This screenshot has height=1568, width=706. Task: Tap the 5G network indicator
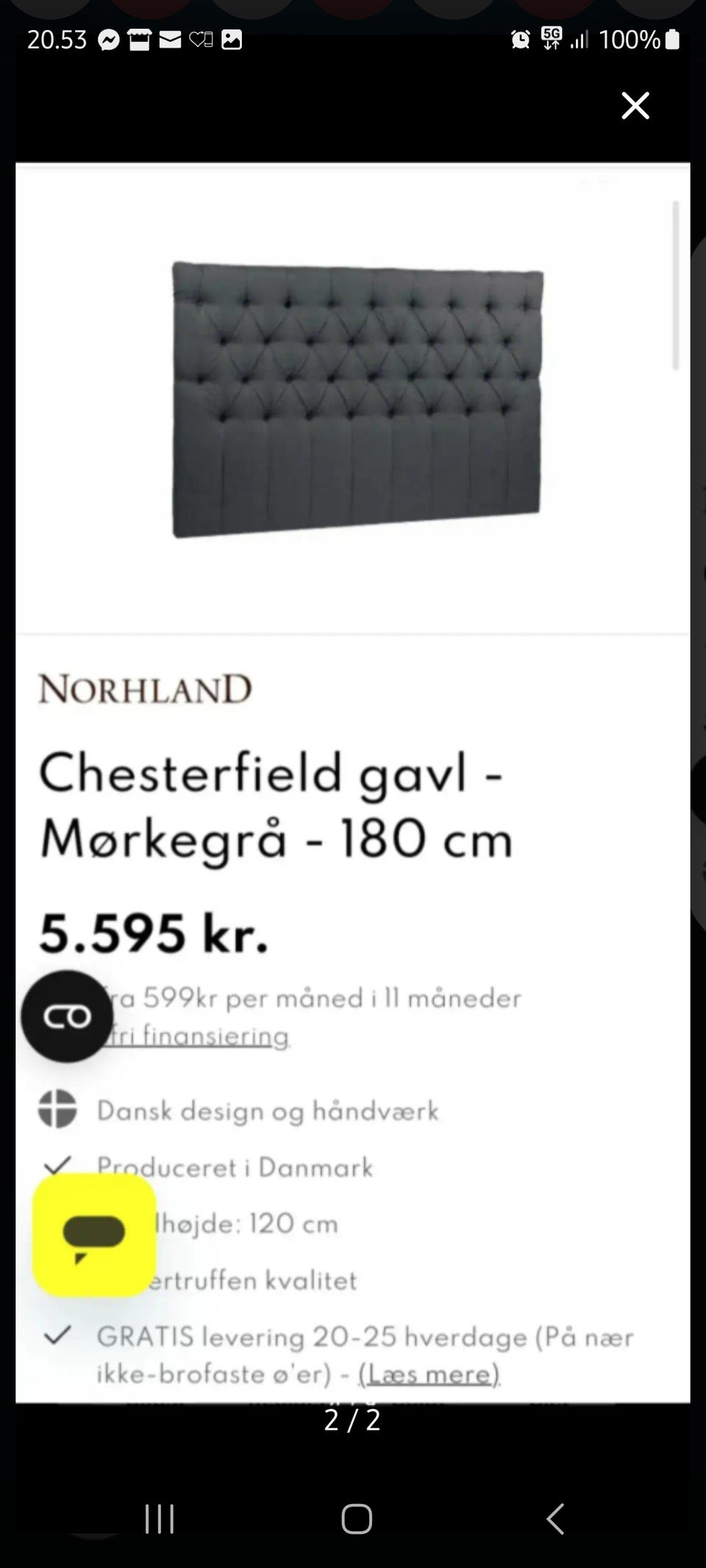553,40
